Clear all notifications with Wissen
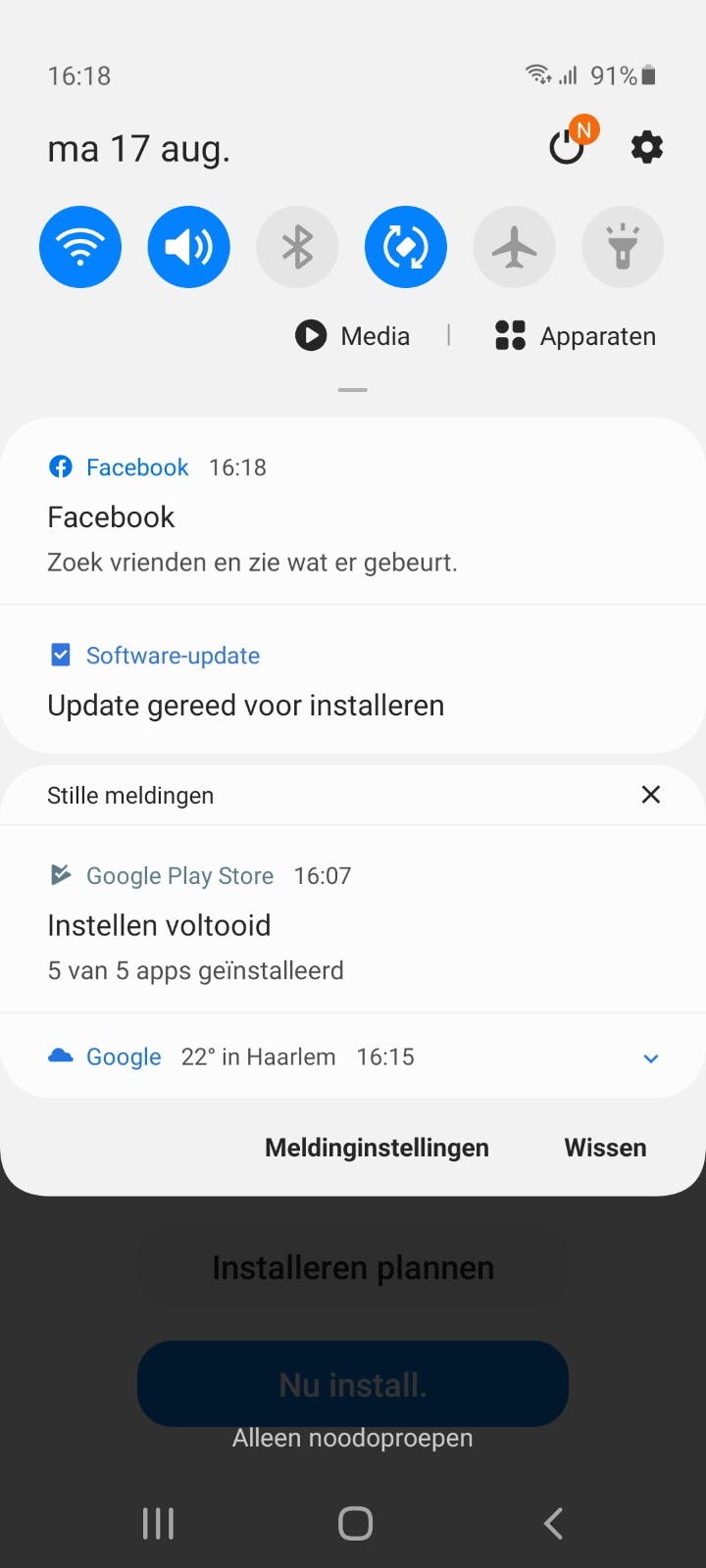Viewport: 706px width, 1568px height. [605, 1148]
